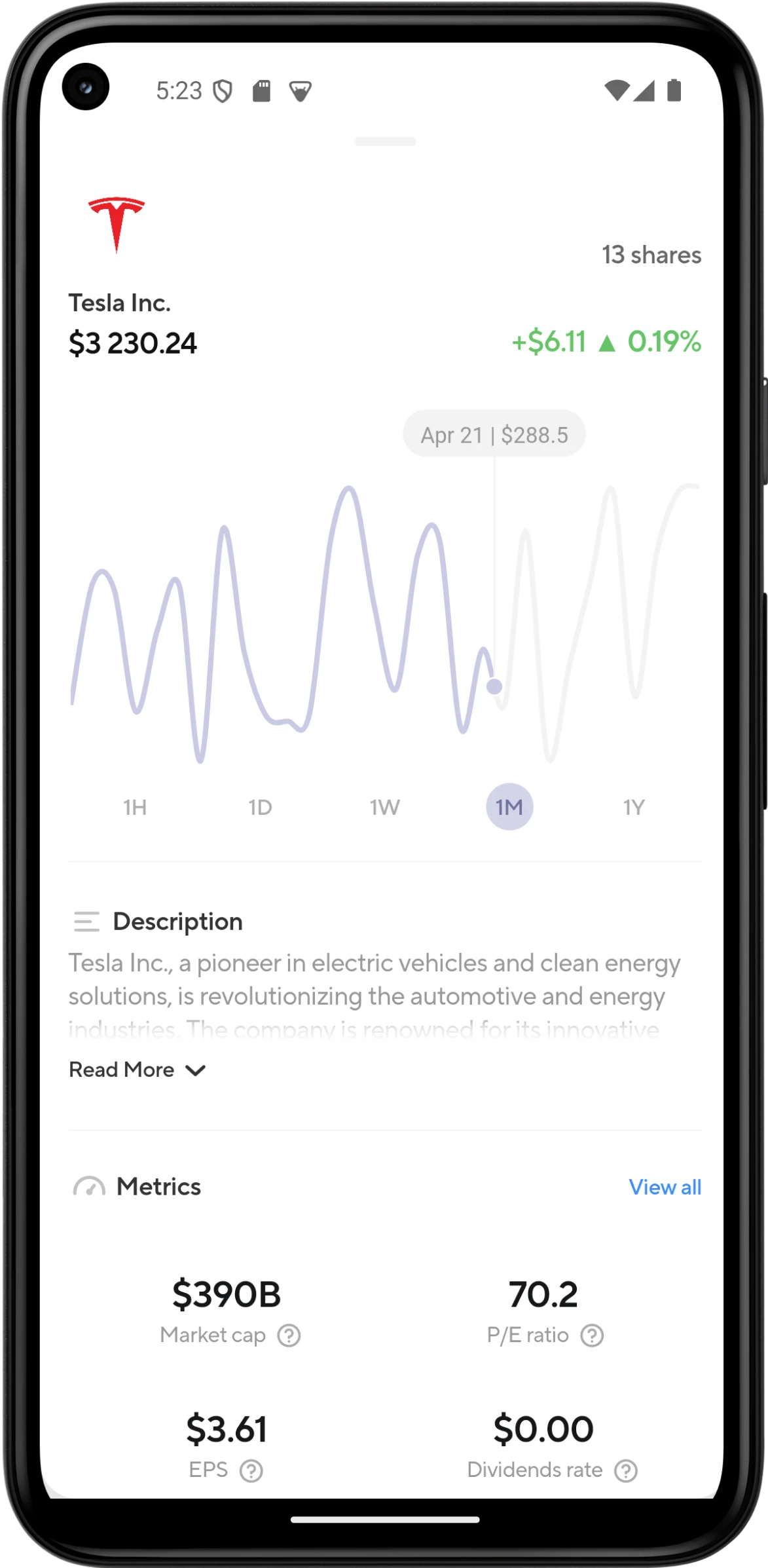Screen dimensions: 768x1568
Task: Open View all metrics
Action: (x=665, y=1187)
